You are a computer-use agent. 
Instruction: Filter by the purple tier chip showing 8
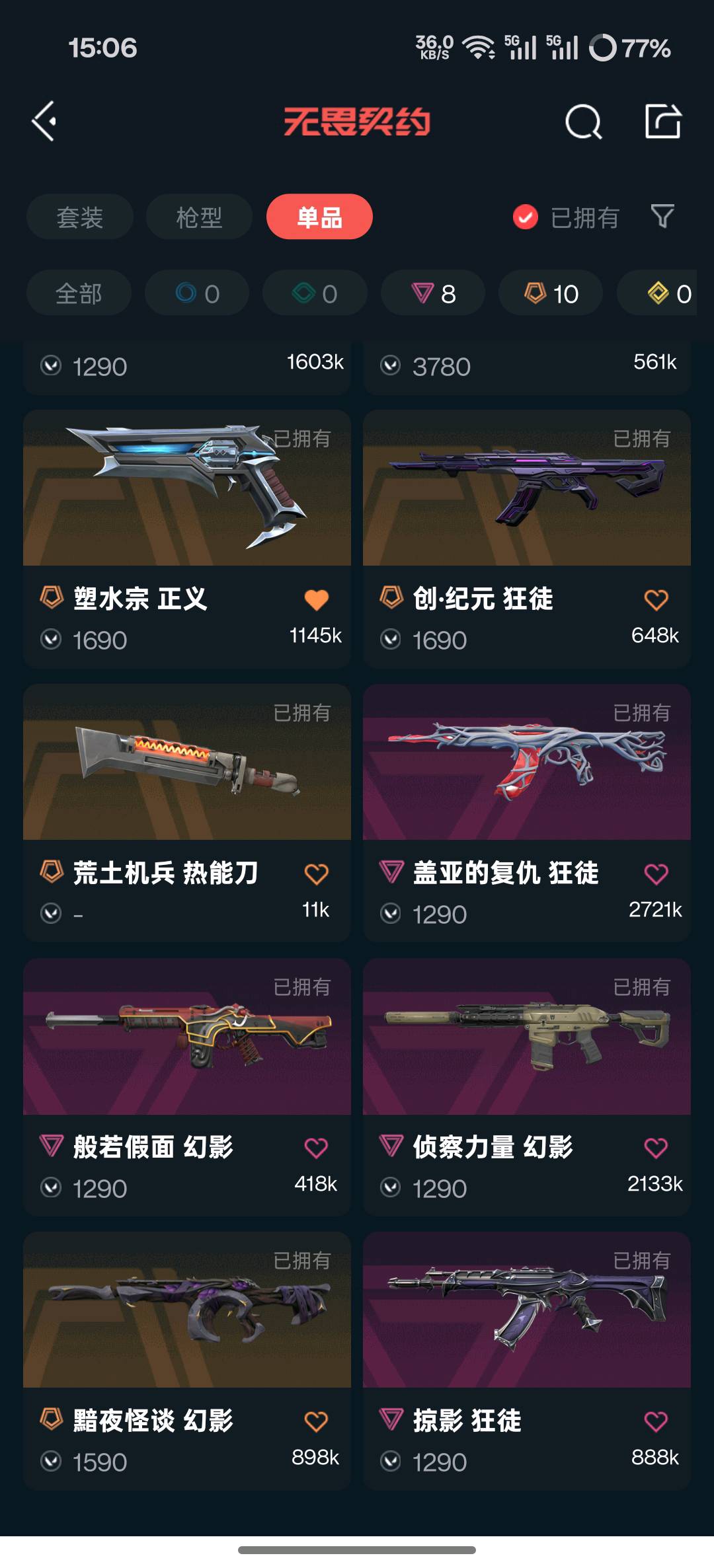[433, 293]
